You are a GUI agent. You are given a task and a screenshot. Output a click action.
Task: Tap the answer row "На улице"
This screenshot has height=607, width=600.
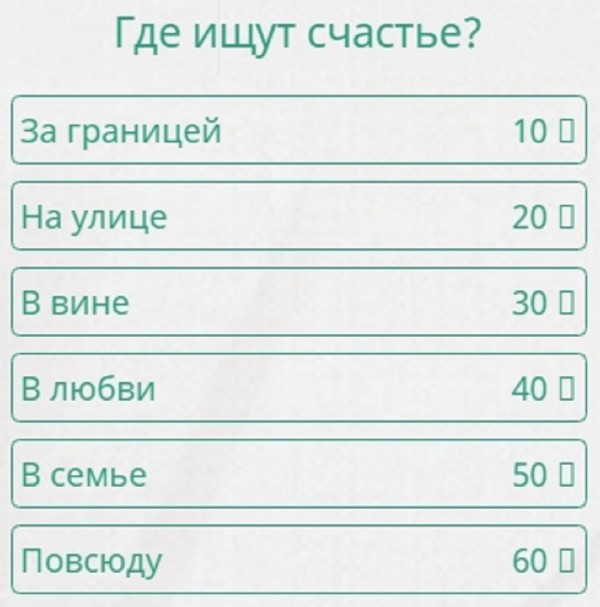point(298,216)
